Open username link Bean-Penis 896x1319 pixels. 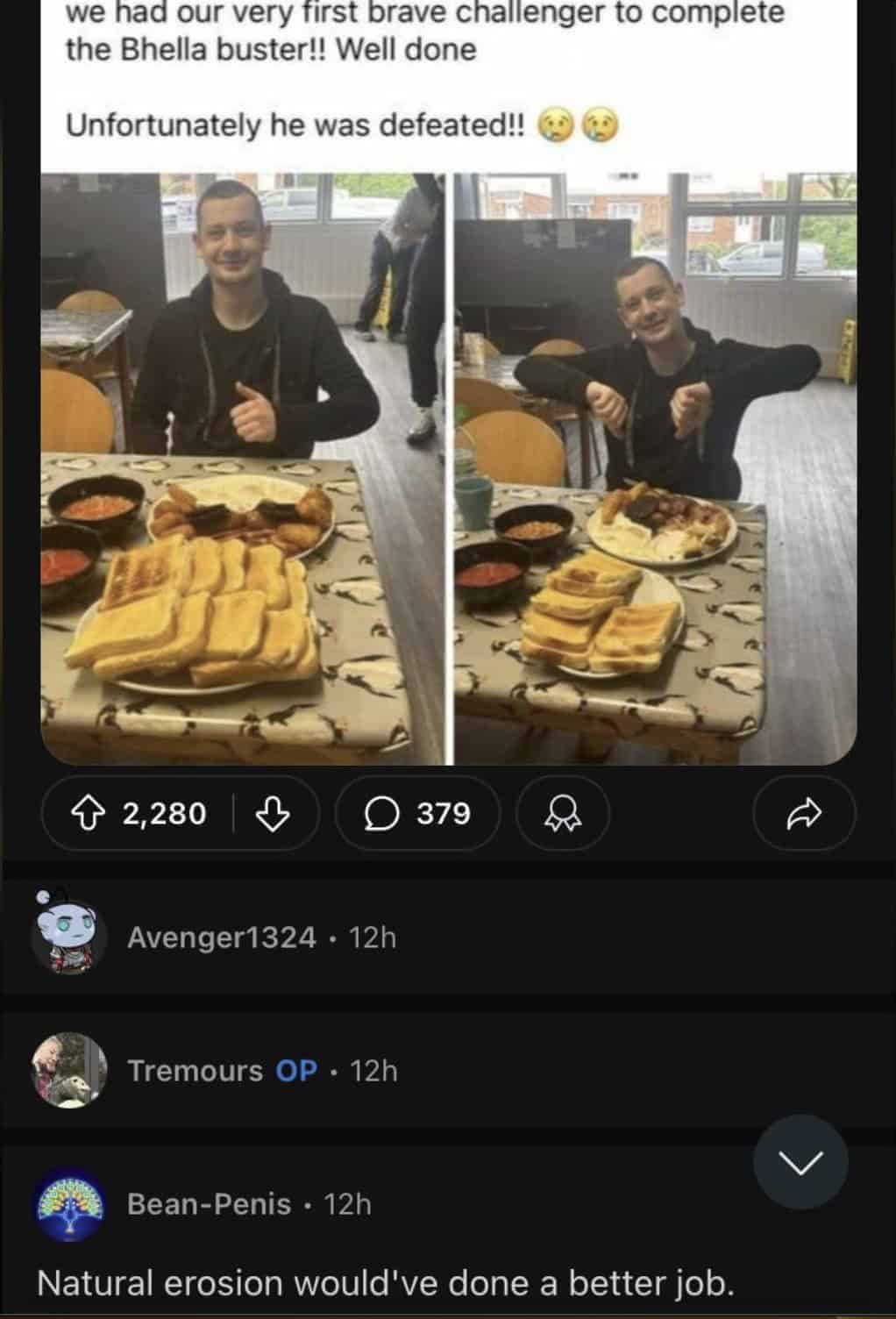207,1204
